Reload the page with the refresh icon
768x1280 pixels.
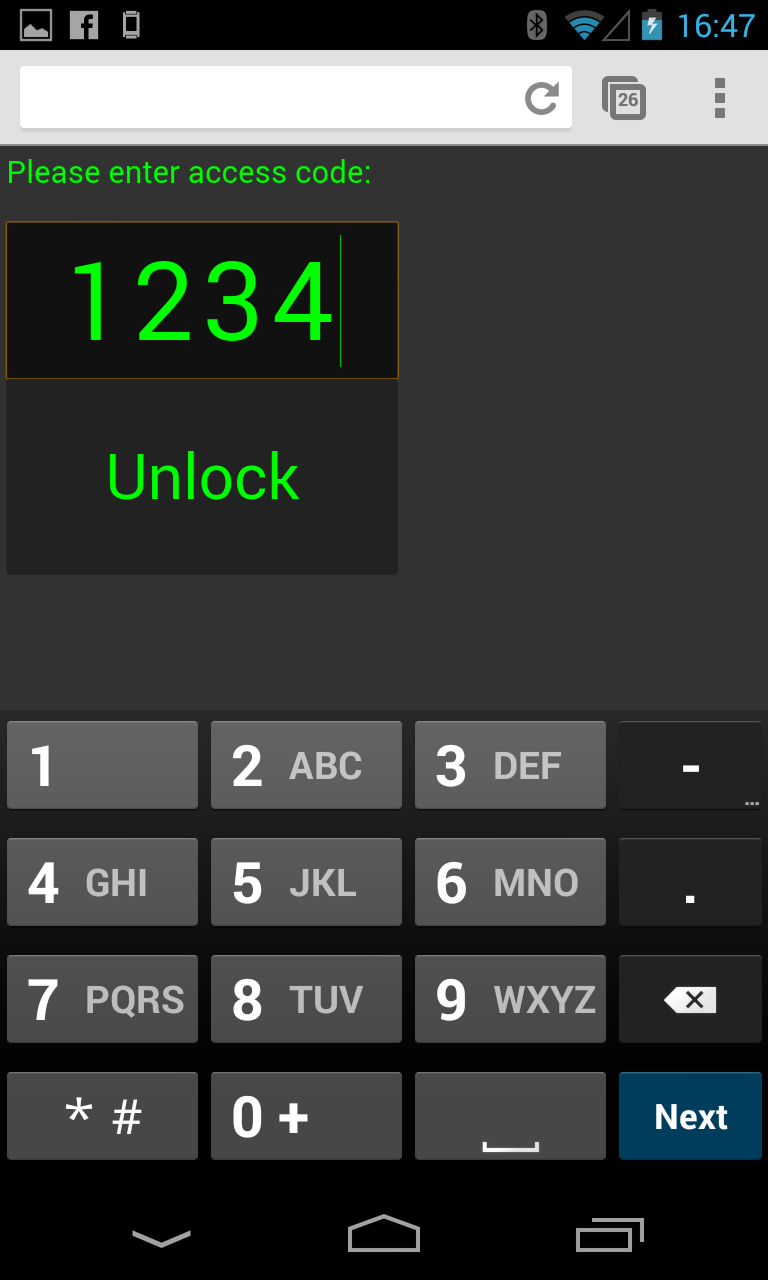541,98
